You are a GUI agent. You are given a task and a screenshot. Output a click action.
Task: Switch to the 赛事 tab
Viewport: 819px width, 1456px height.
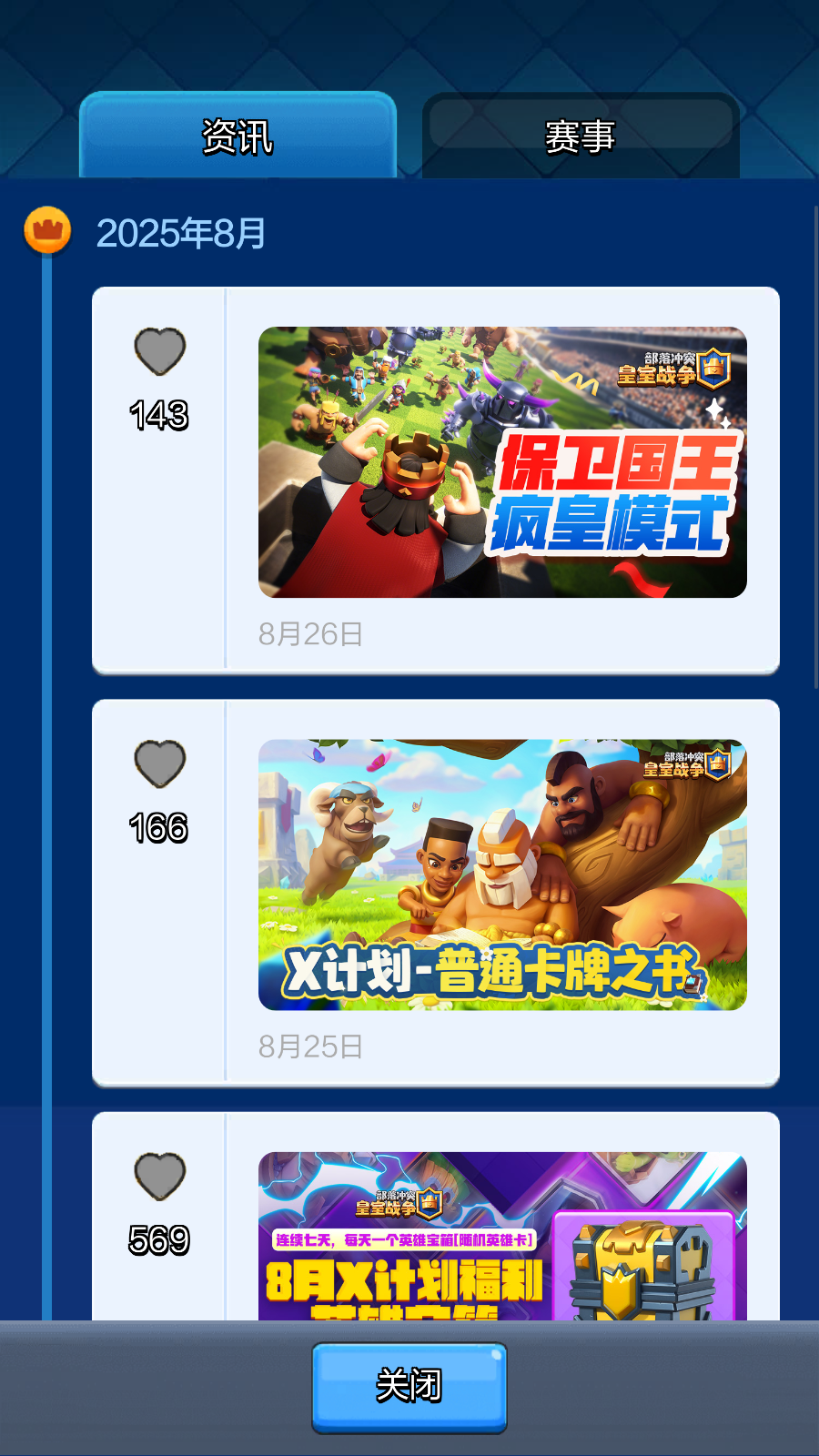581,136
